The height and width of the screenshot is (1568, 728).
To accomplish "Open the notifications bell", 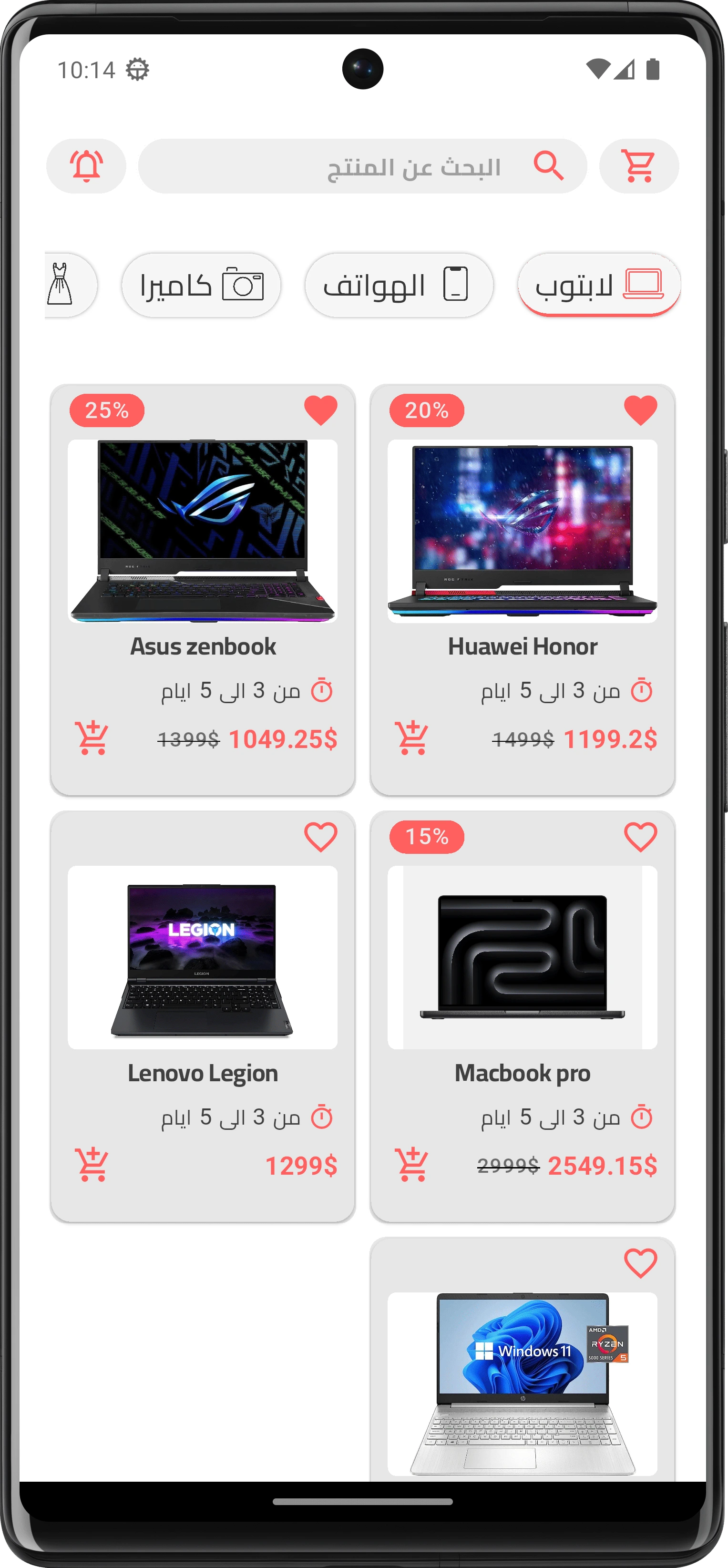I will point(86,165).
